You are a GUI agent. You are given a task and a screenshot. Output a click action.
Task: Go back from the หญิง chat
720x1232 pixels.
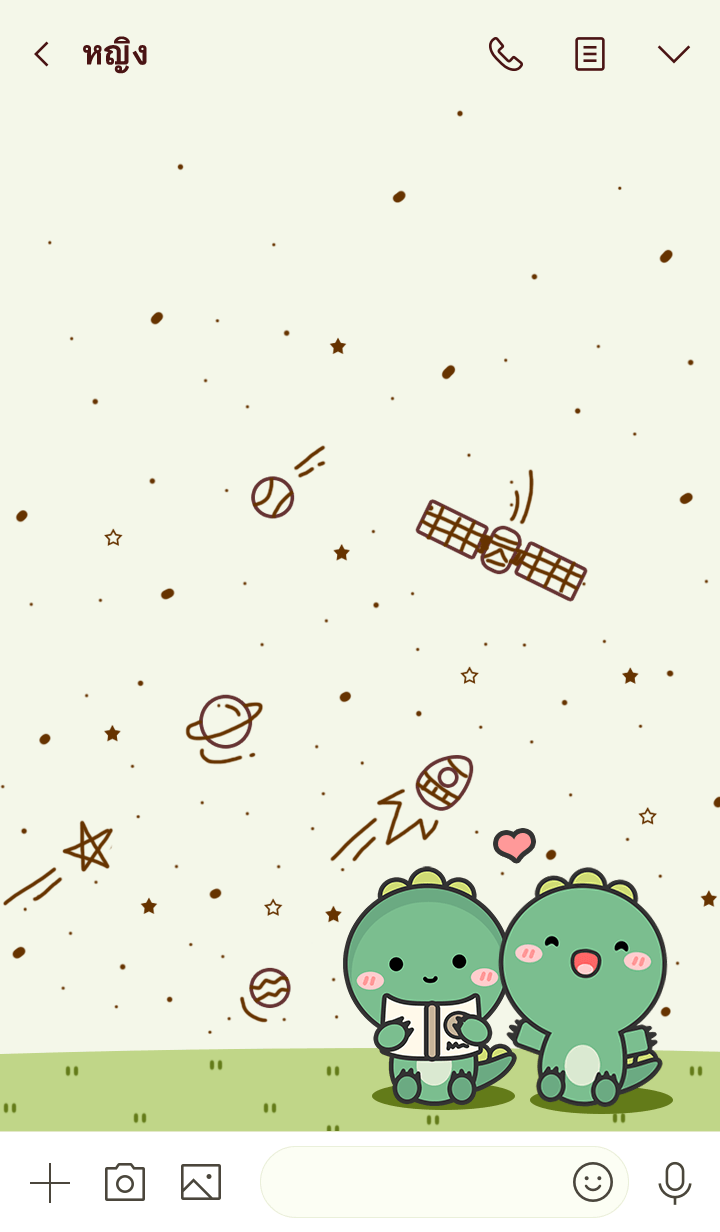41,54
